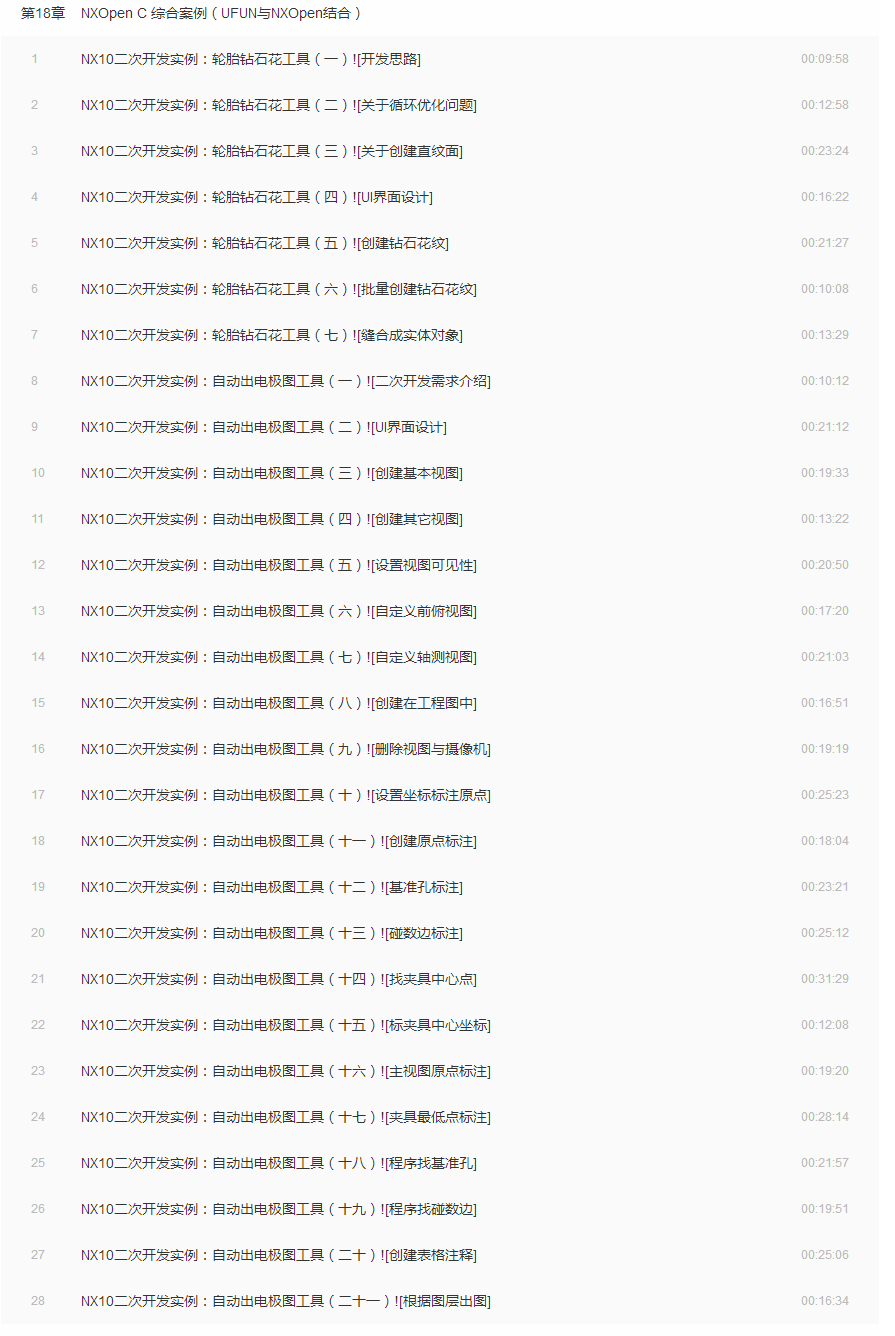Open lesson 21 找夹具中心点
The image size is (895, 1336).
click(x=278, y=979)
